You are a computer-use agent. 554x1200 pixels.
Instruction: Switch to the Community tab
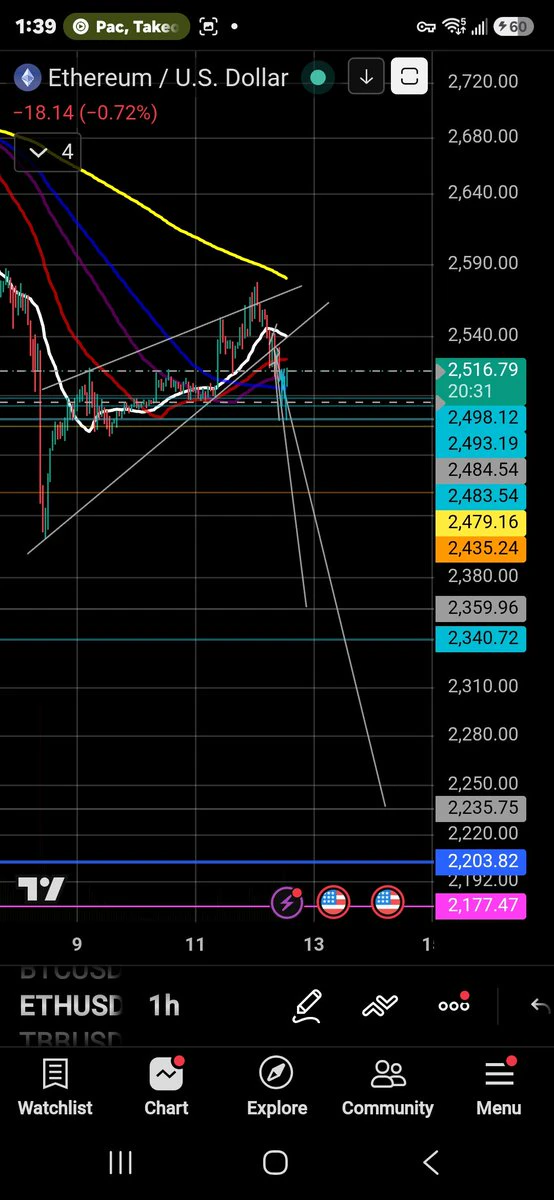[x=388, y=1088]
